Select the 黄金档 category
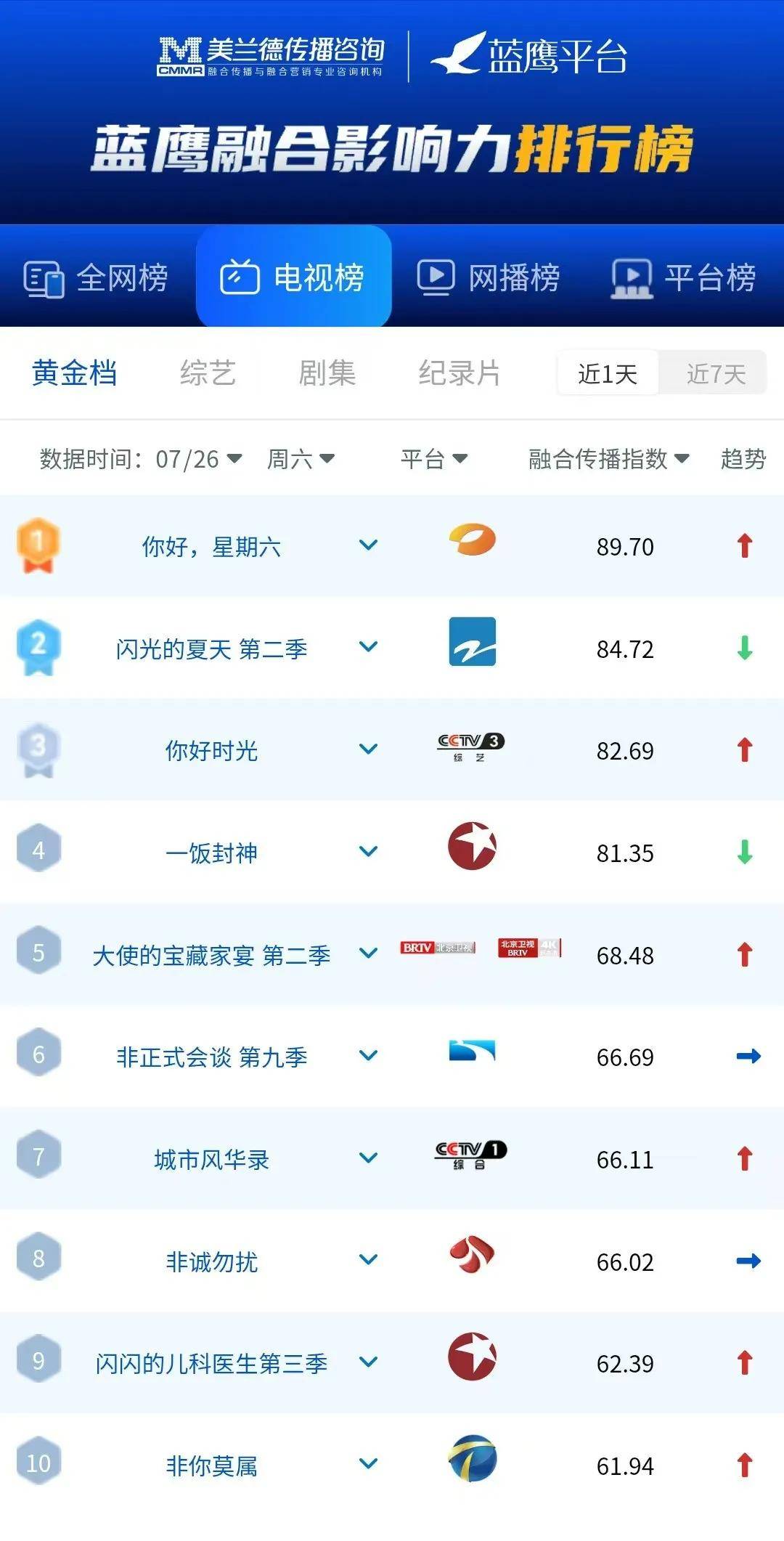 (74, 373)
